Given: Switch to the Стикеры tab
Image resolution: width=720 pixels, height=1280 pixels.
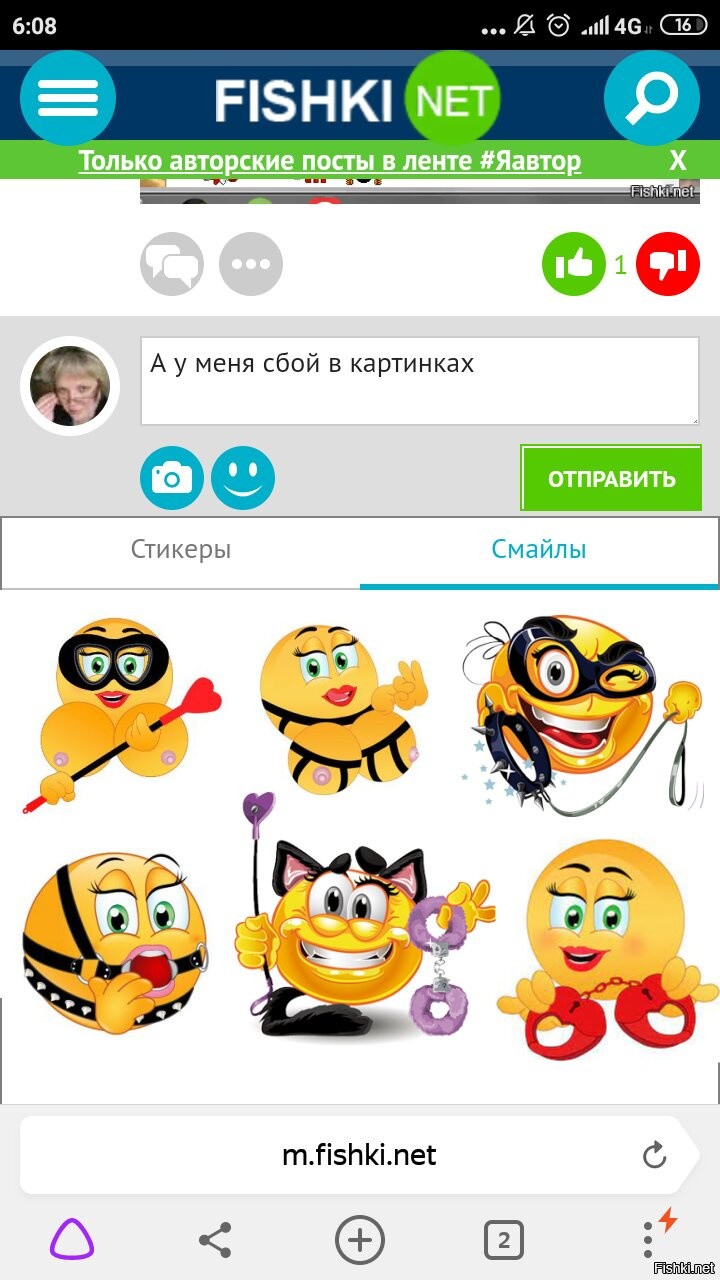Looking at the screenshot, I should [181, 550].
